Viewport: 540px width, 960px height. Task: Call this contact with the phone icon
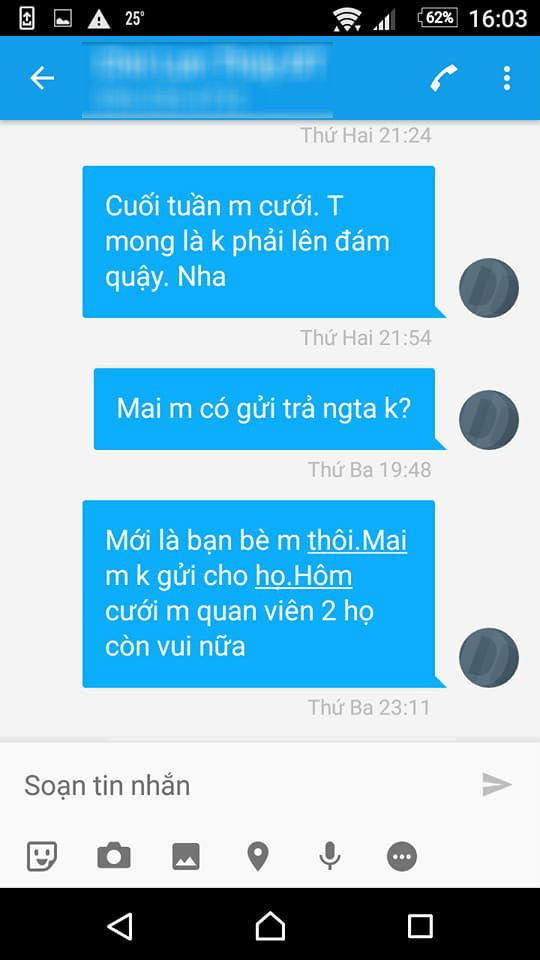click(x=444, y=78)
